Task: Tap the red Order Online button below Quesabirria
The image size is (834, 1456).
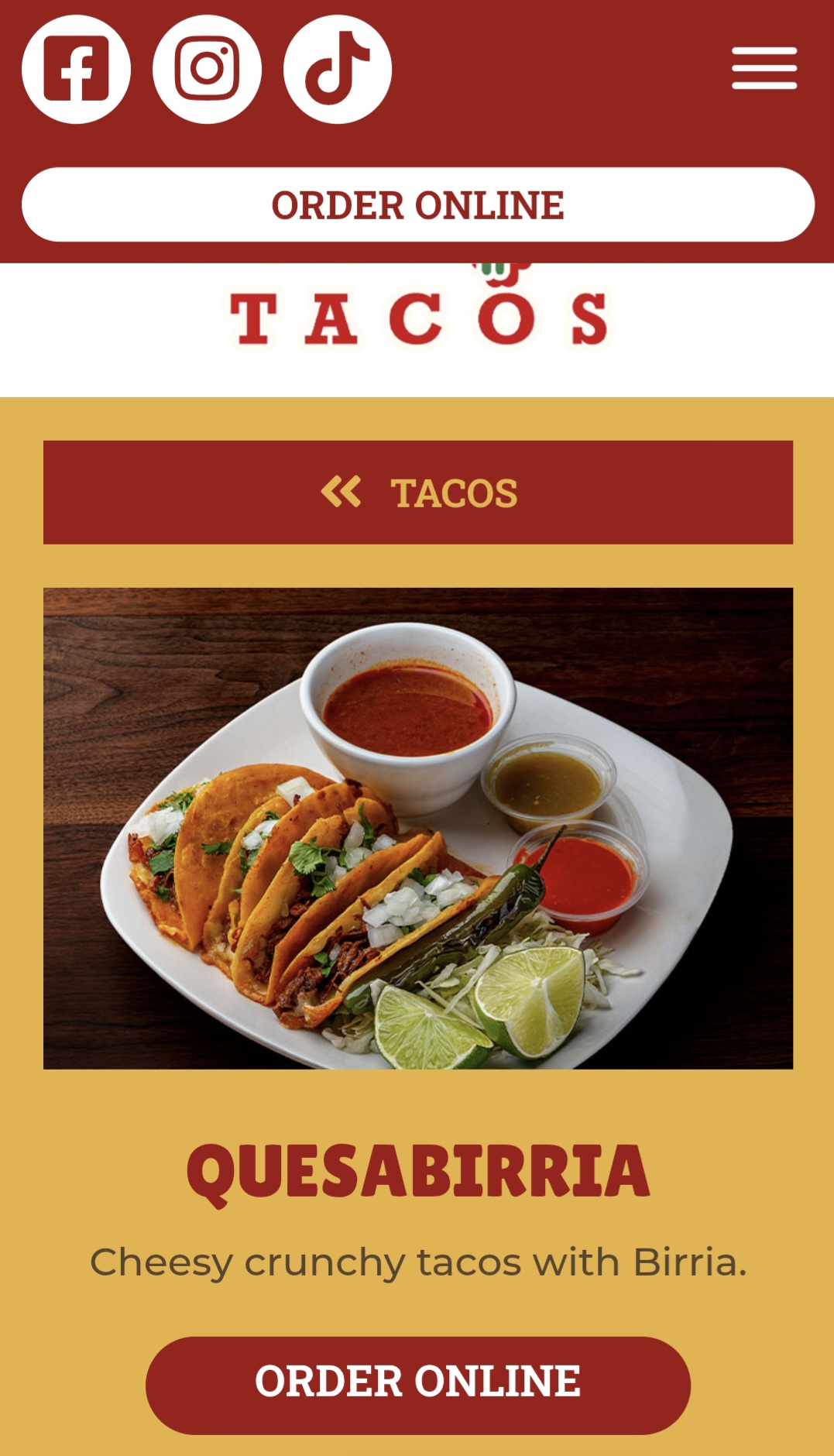Action: (418, 1385)
